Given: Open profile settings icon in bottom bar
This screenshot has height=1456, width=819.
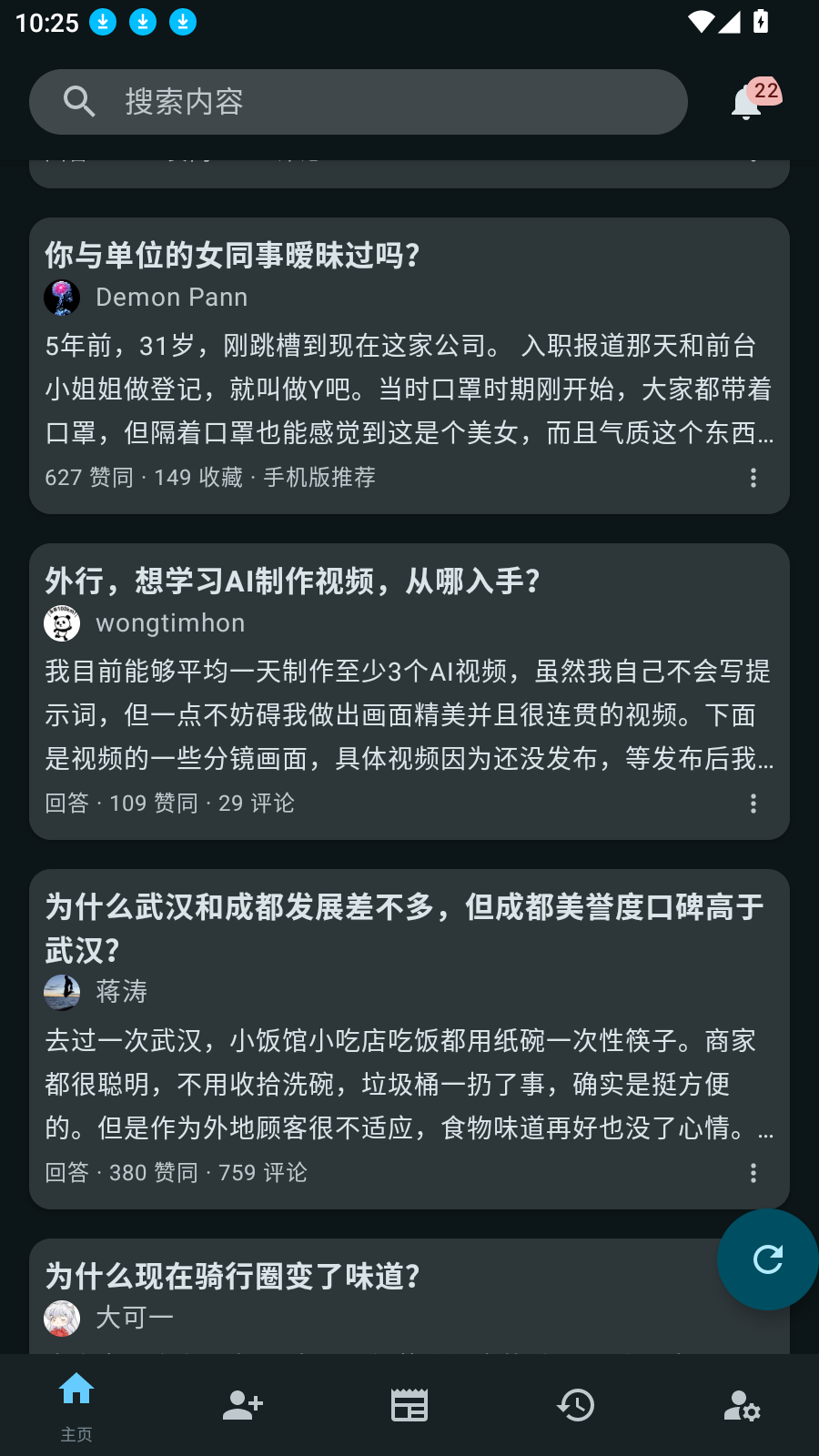Looking at the screenshot, I should (x=742, y=1406).
